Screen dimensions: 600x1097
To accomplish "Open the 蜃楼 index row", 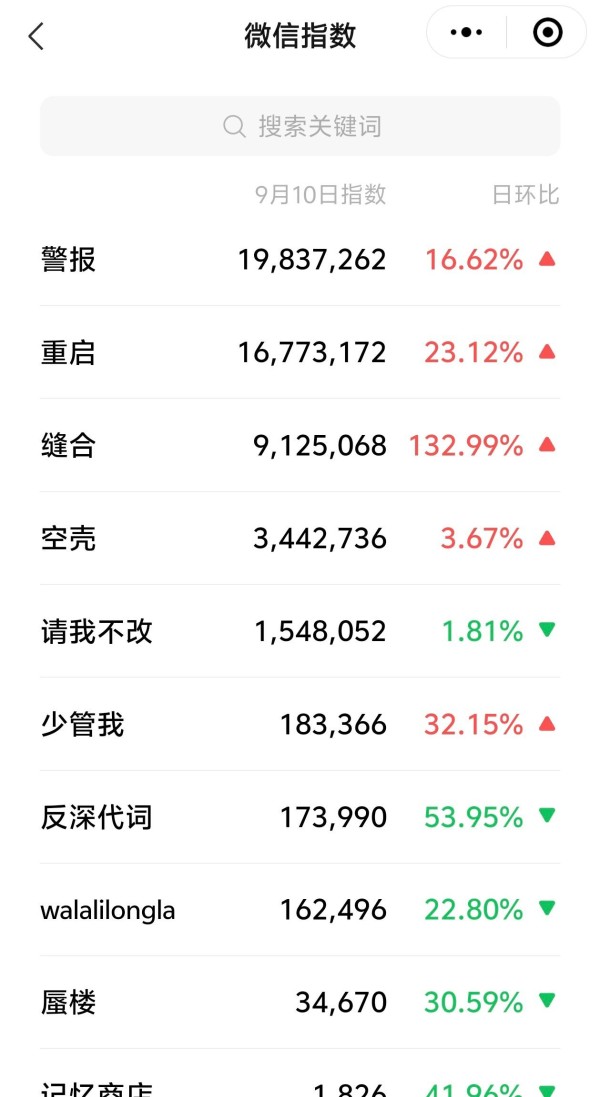I will coord(300,1003).
